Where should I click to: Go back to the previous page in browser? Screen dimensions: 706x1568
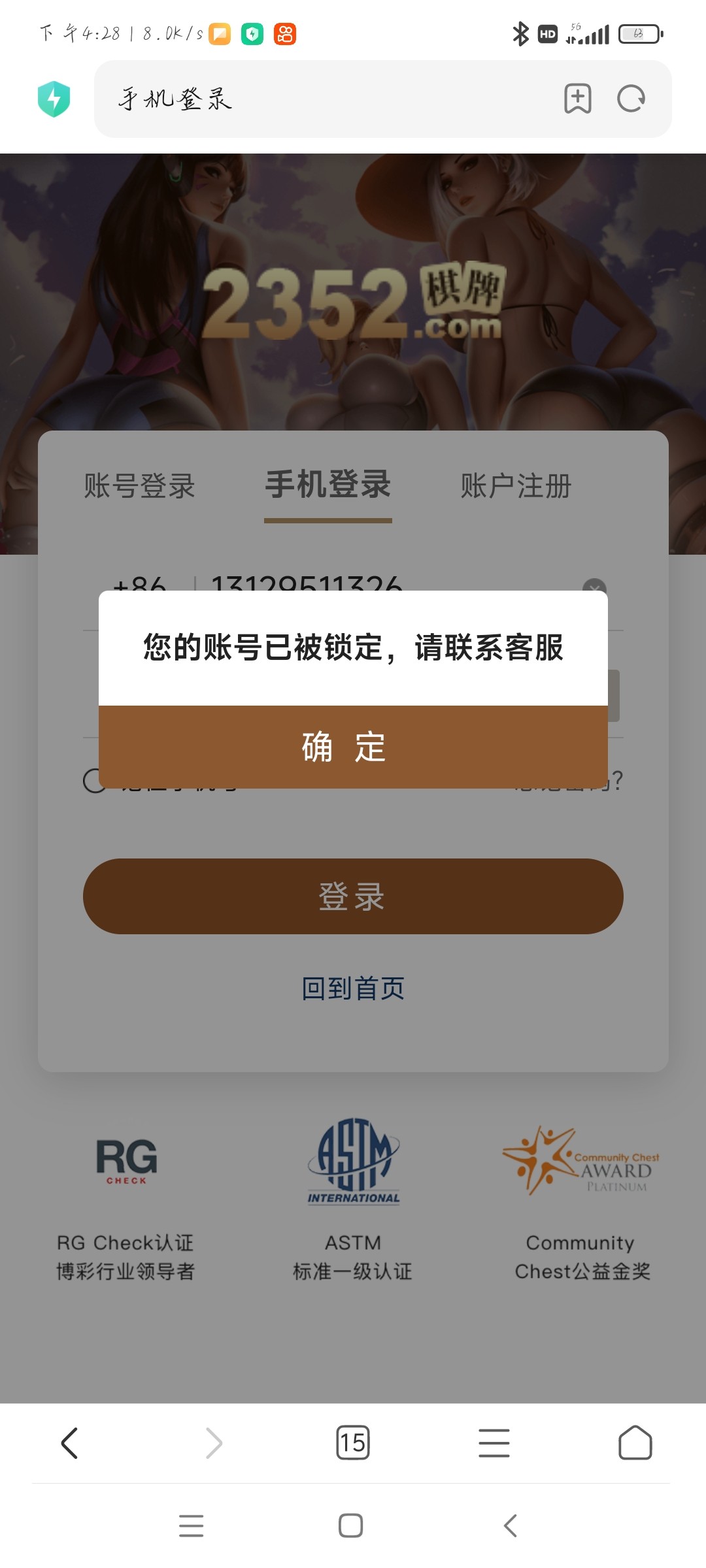click(x=70, y=1443)
